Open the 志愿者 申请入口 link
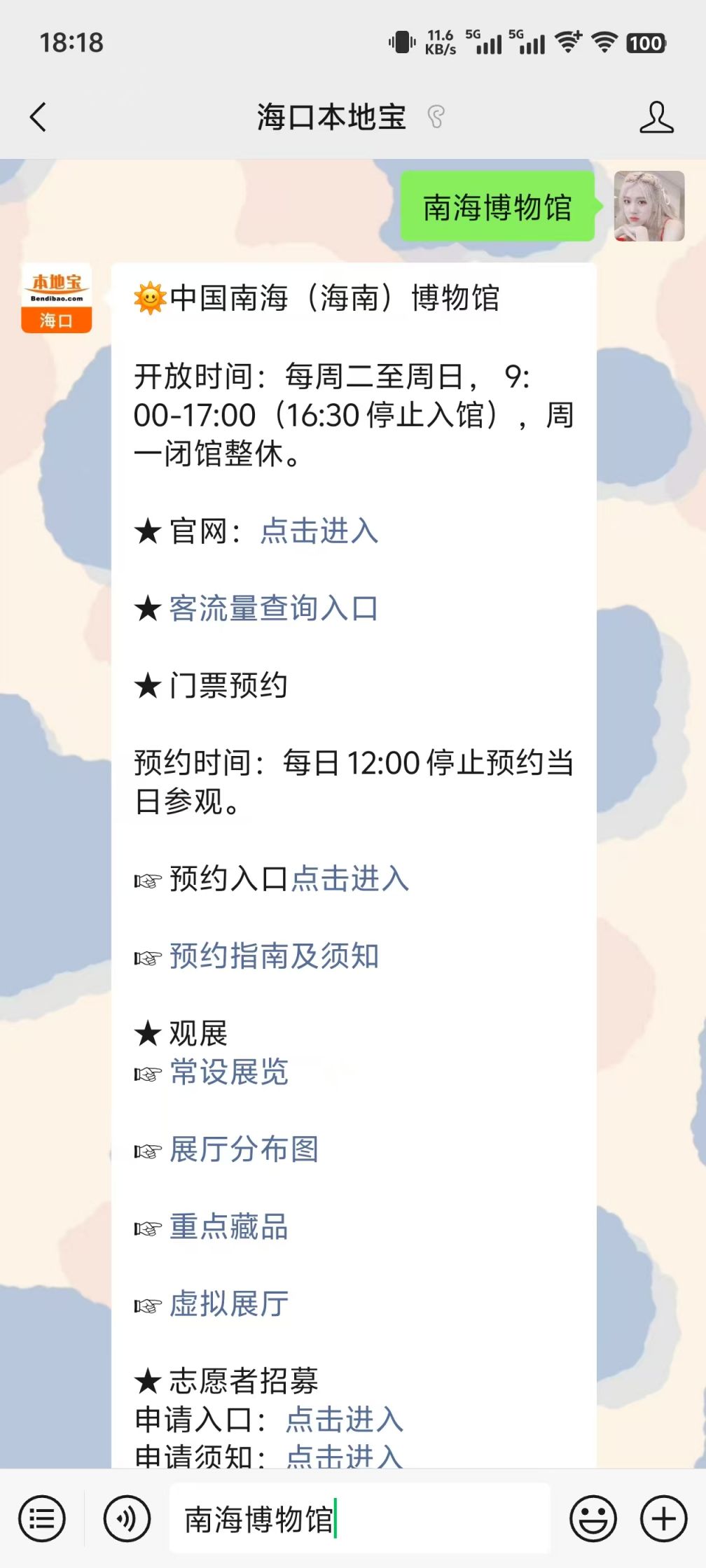This screenshot has height=1568, width=706. pyautogui.click(x=344, y=1420)
